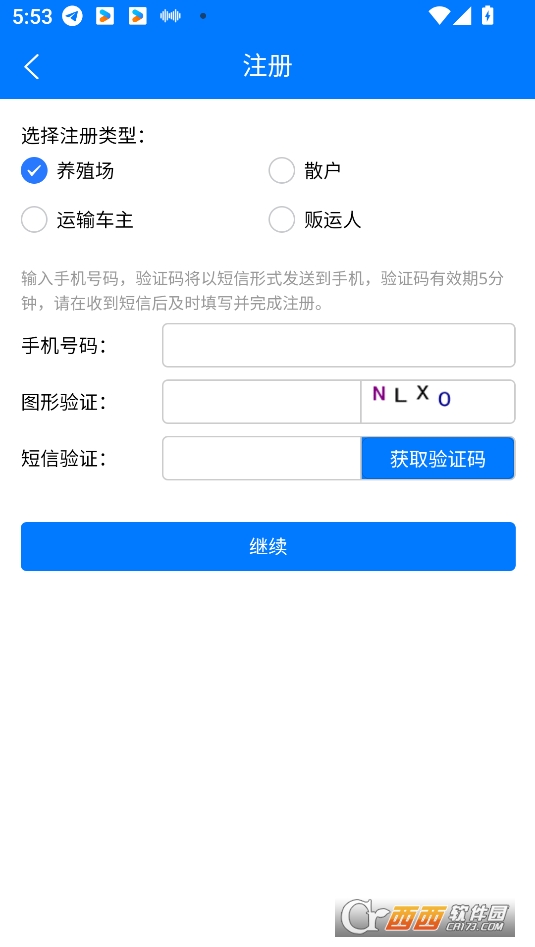Refresh the NLXO captcha image
The width and height of the screenshot is (535, 947).
point(438,402)
